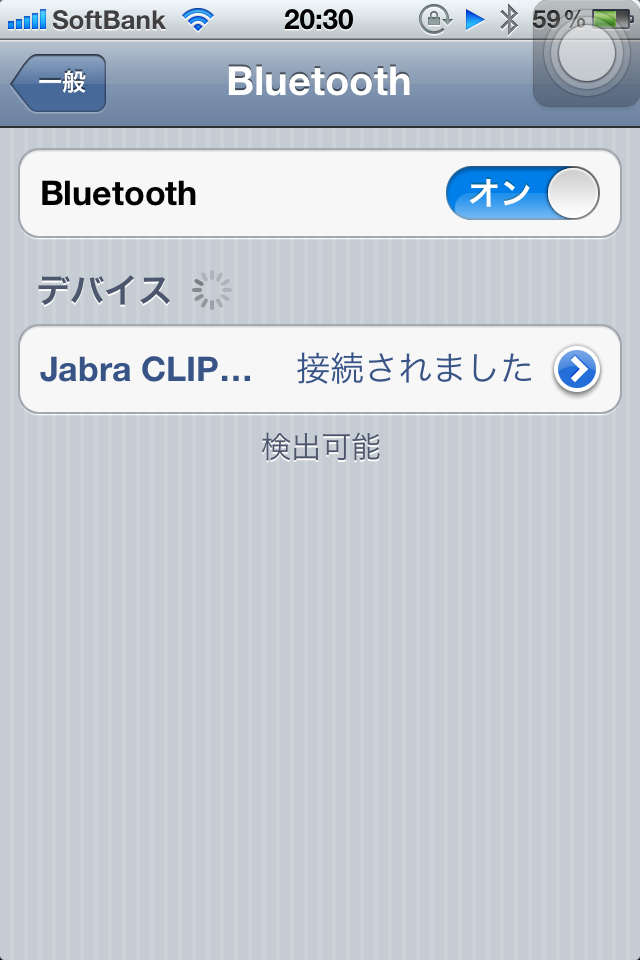Screen dimensions: 640x960
Task: Open the AssistiveTouch floating button
Action: tap(587, 56)
